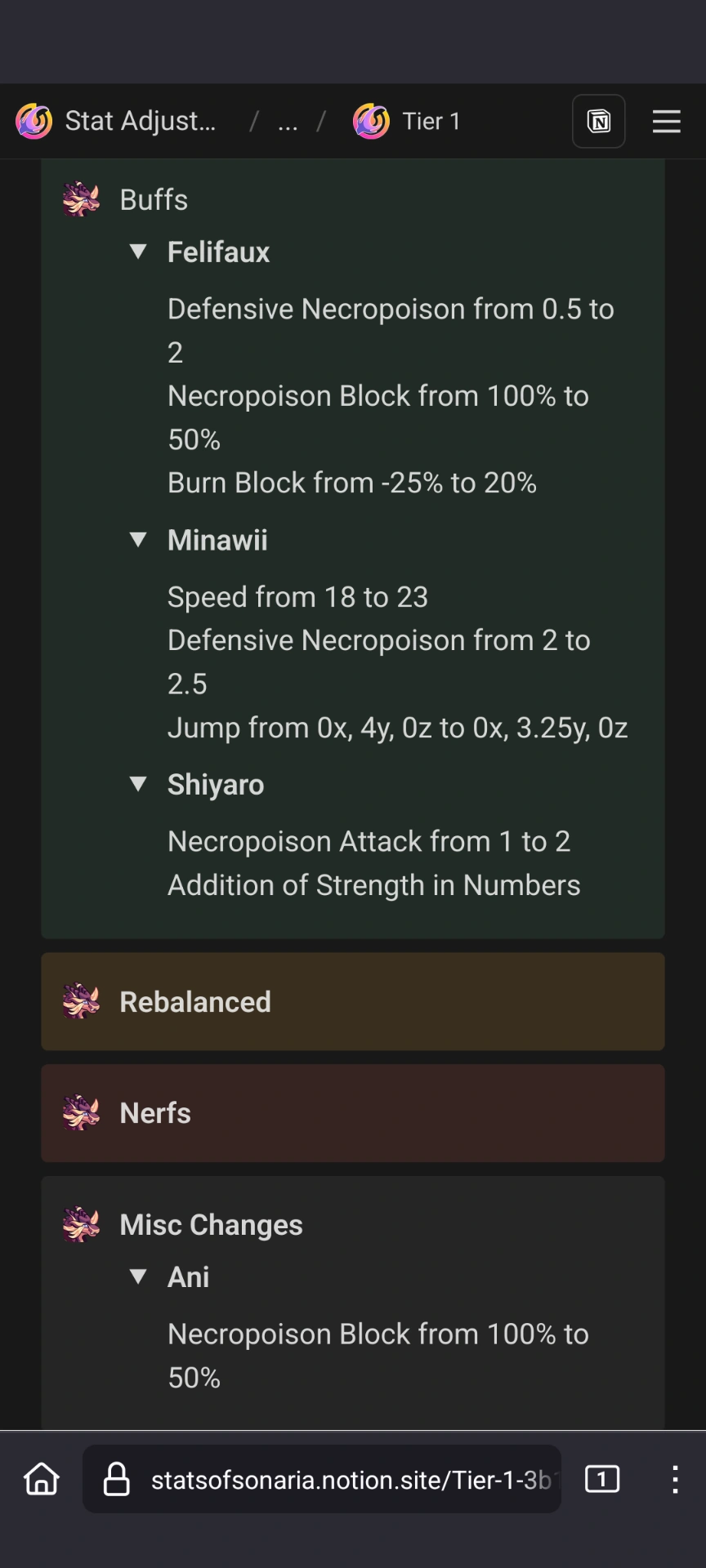Collapse the Ani section under Misc Changes
The image size is (706, 1568).
(139, 1276)
